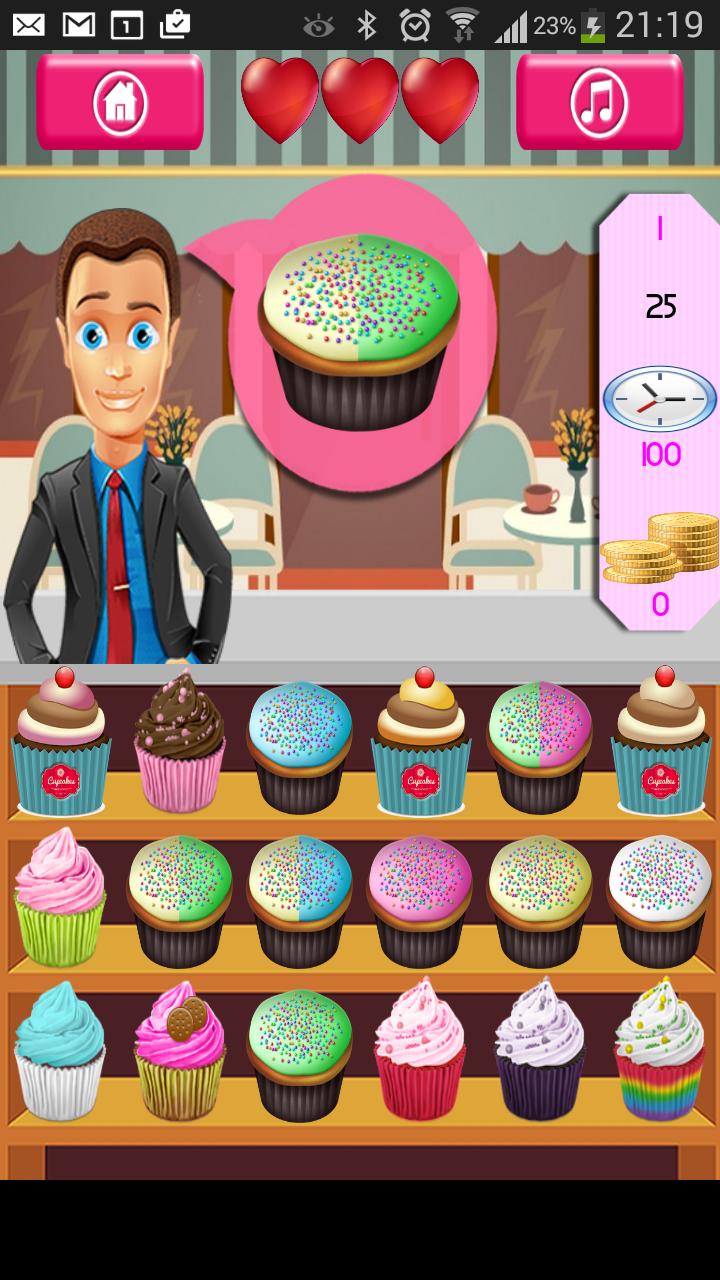Select the purple swirl cupcake with dark wrapper
This screenshot has width=720, height=1280.
pos(540,1052)
